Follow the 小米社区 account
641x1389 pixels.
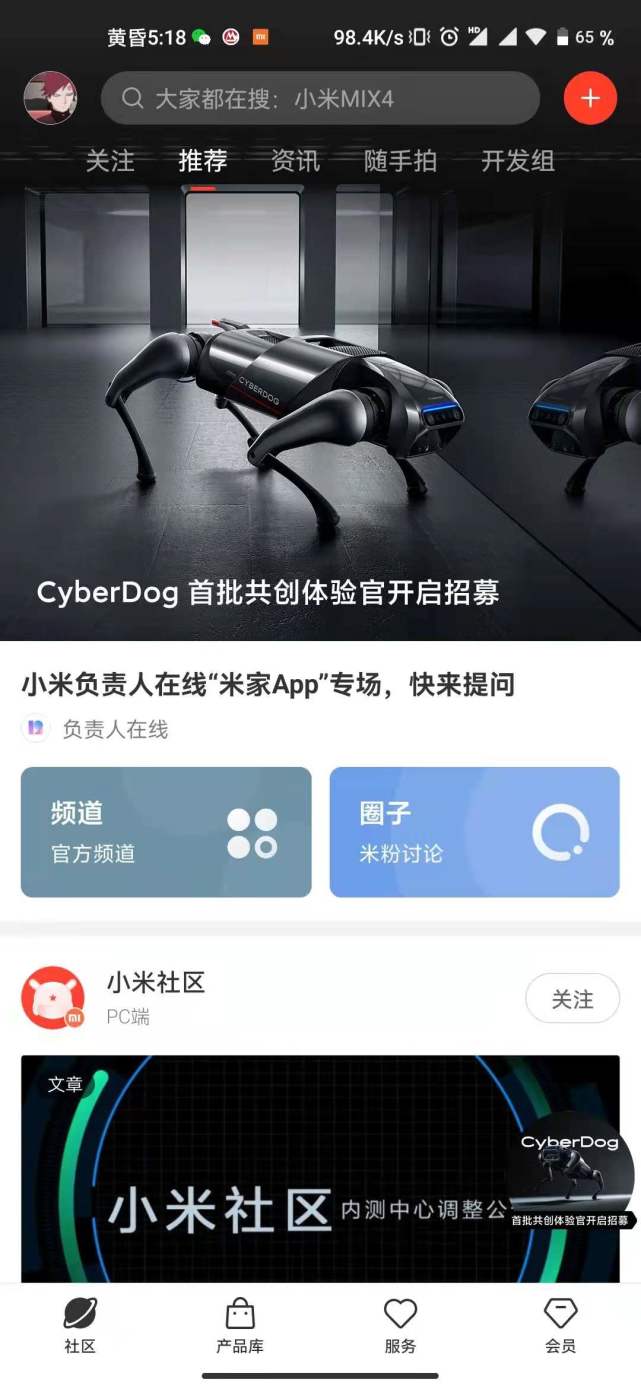point(572,999)
